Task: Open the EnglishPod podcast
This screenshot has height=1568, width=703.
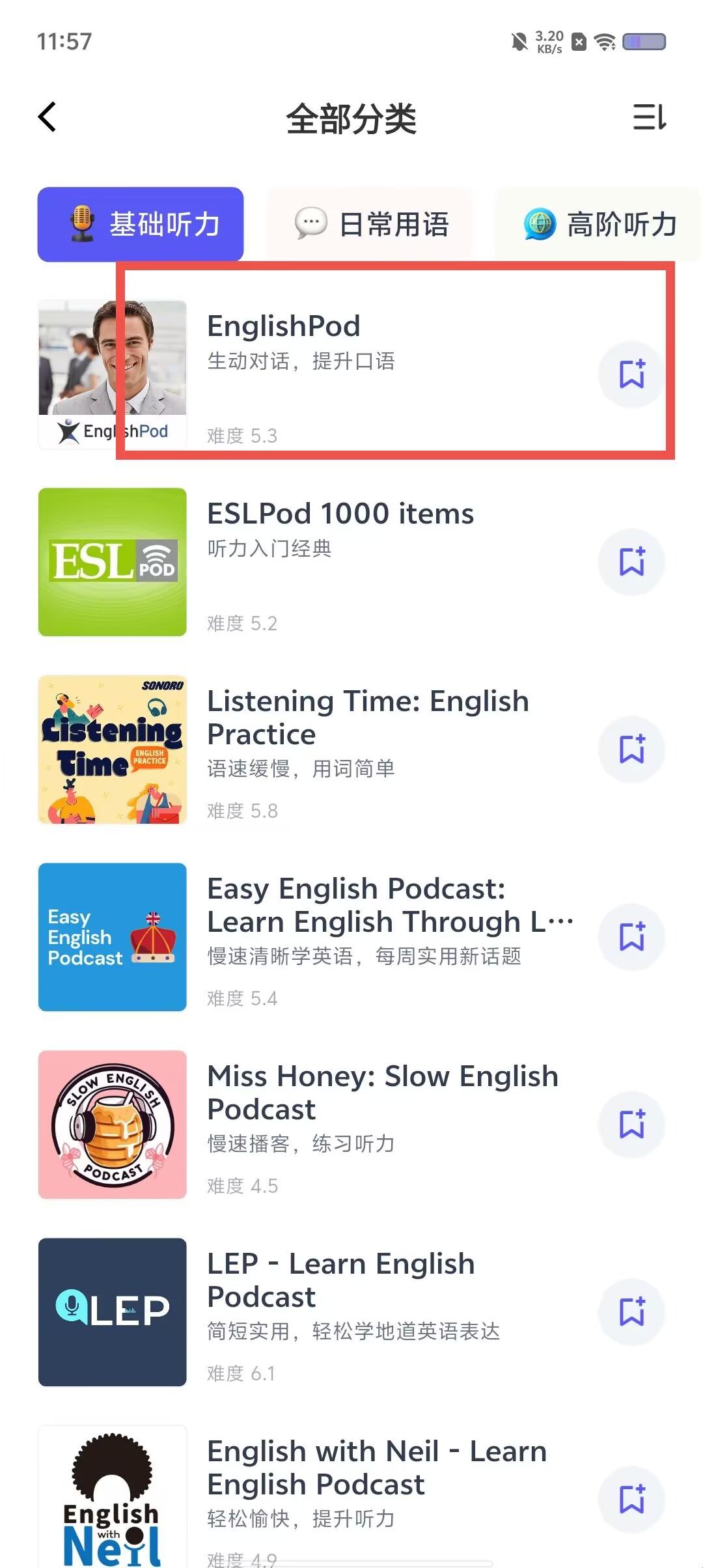Action: pyautogui.click(x=284, y=326)
